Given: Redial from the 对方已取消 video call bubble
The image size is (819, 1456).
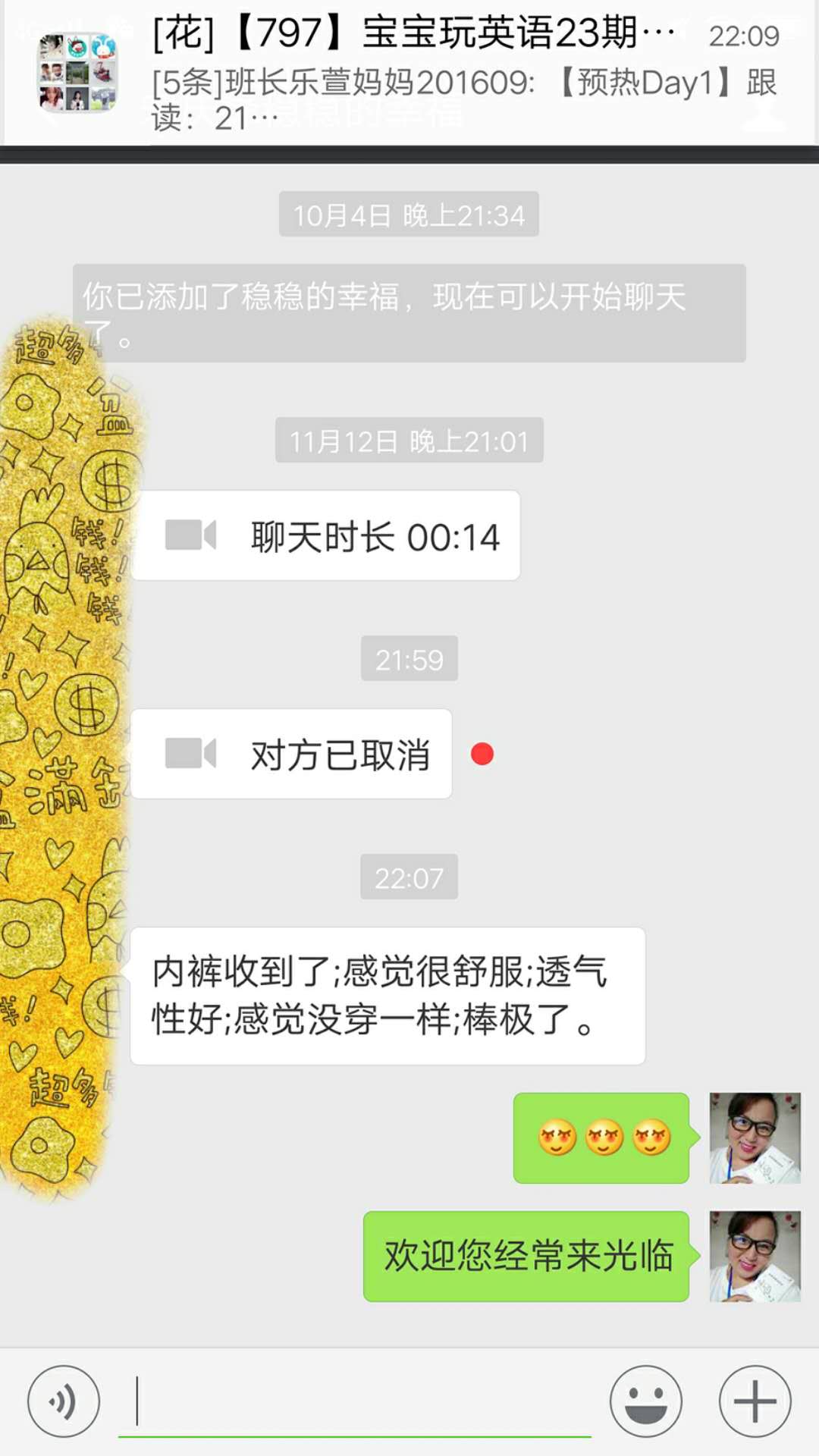Looking at the screenshot, I should coord(291,755).
